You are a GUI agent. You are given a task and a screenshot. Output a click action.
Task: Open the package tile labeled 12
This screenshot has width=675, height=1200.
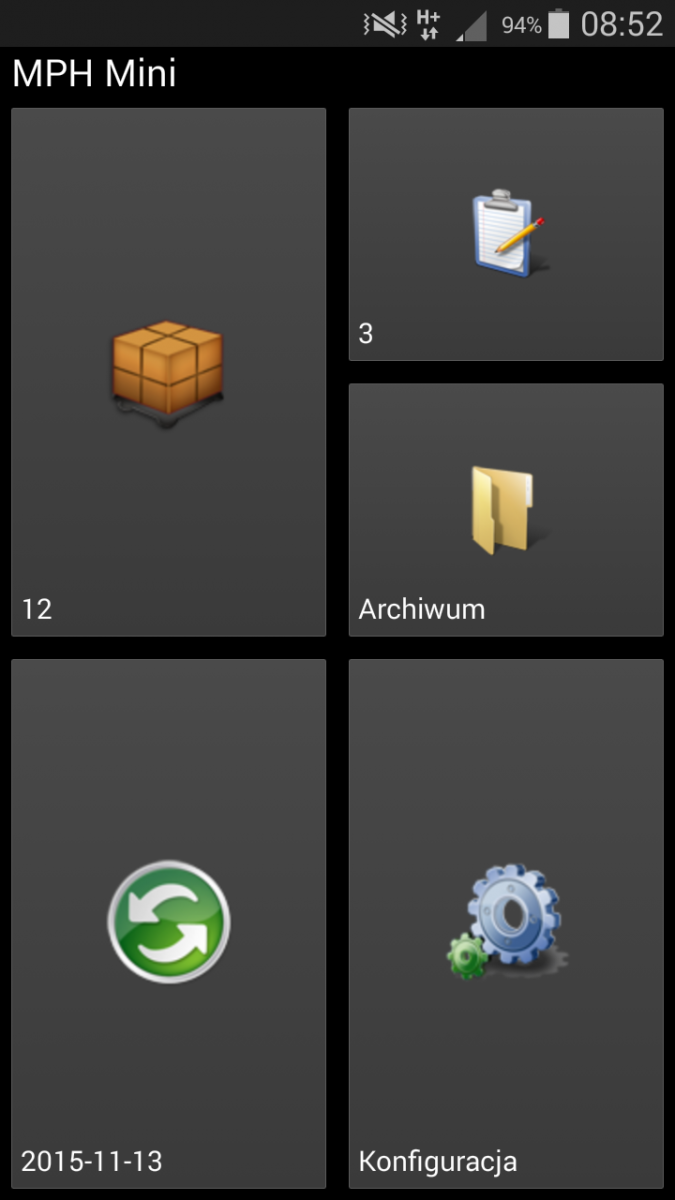[168, 372]
